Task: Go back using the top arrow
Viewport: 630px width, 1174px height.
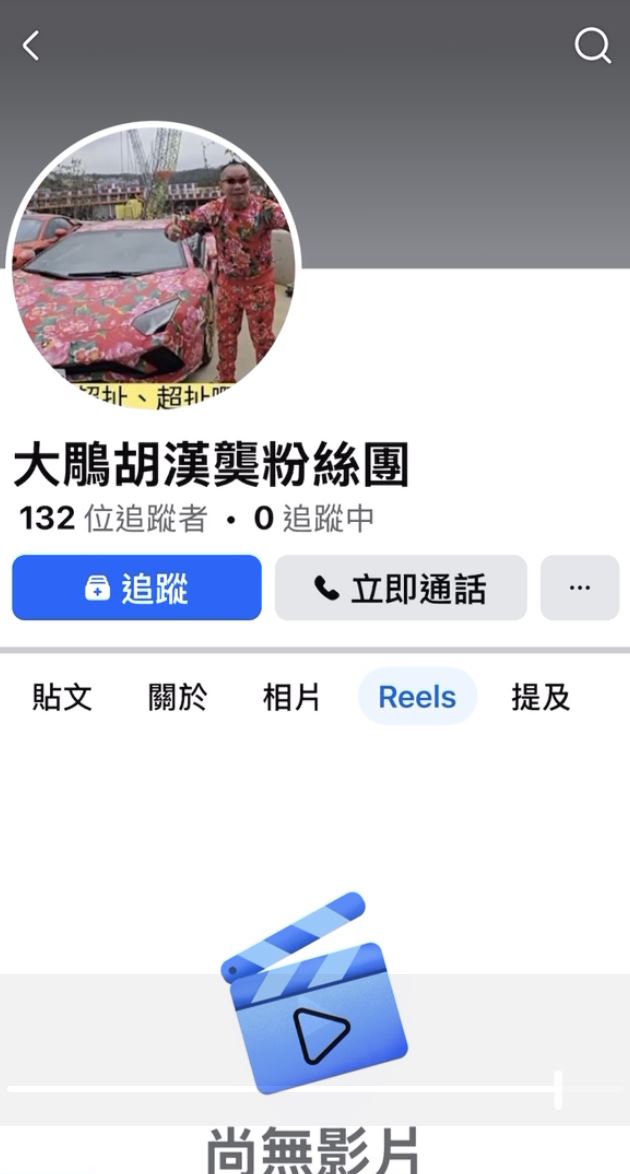Action: point(31,45)
